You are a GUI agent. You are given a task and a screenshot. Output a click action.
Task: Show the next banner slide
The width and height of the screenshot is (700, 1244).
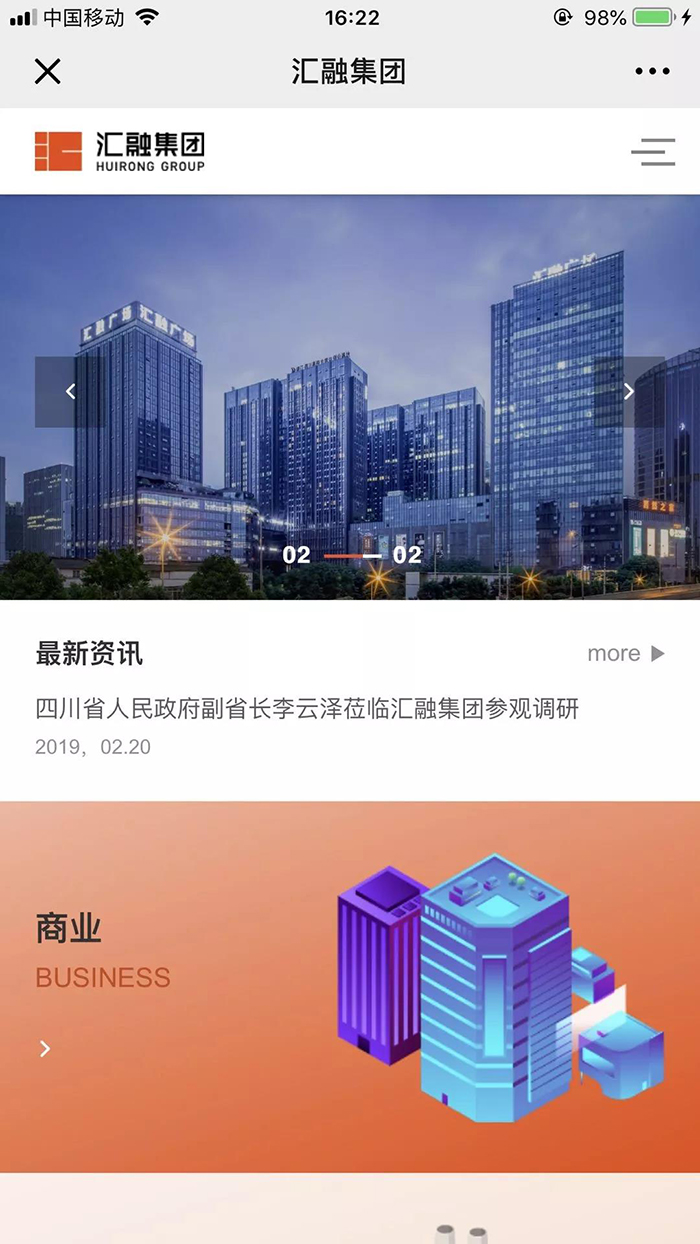click(x=629, y=392)
